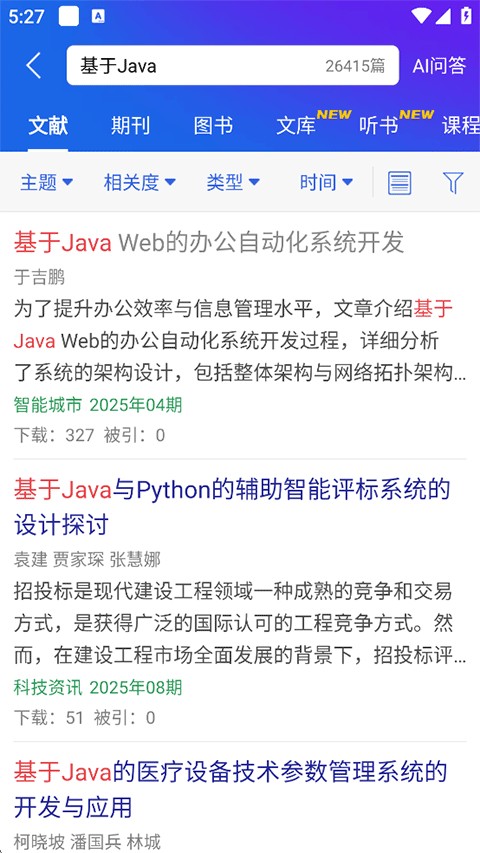Screen dimensions: 480x853
Task: Switch to the 听书 tab
Action: (378, 126)
